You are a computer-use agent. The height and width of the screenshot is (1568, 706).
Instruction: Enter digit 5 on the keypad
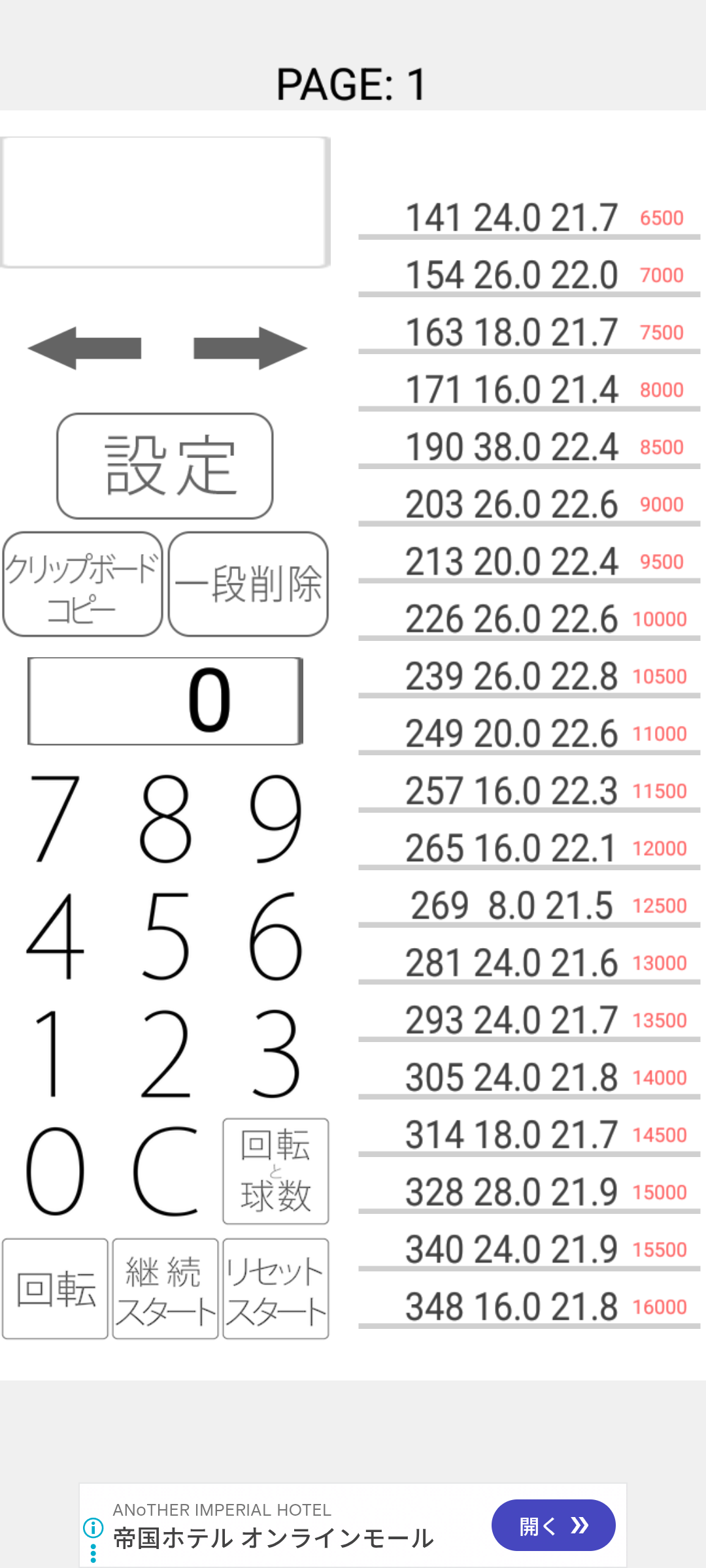[x=165, y=936]
